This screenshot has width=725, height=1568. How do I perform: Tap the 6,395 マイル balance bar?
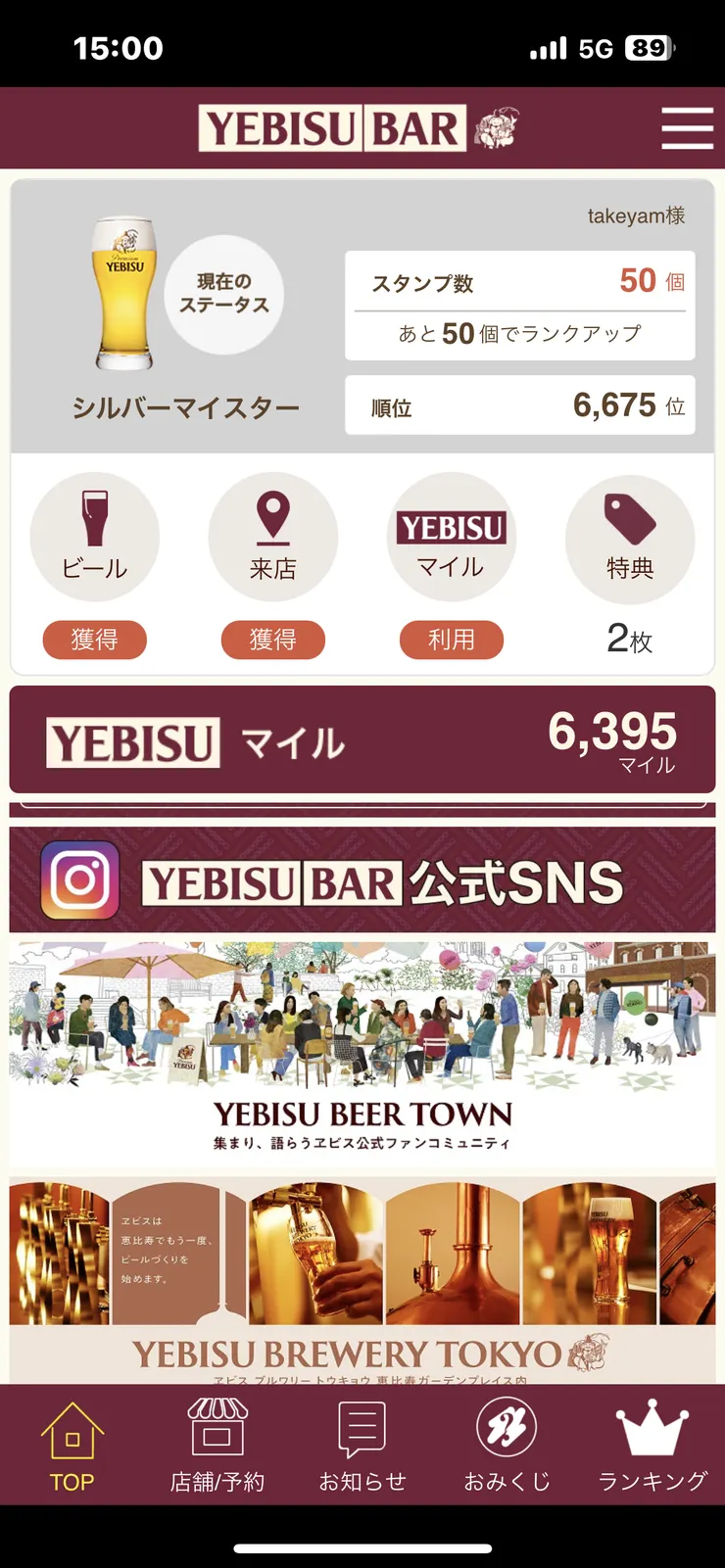(362, 739)
